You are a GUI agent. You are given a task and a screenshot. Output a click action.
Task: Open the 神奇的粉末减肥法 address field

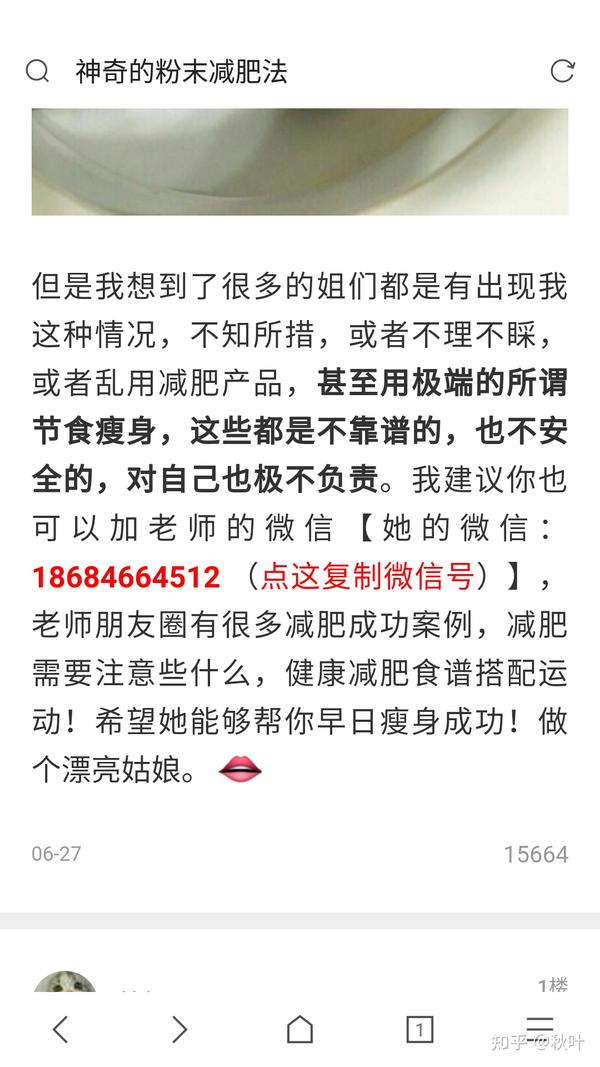181,71
